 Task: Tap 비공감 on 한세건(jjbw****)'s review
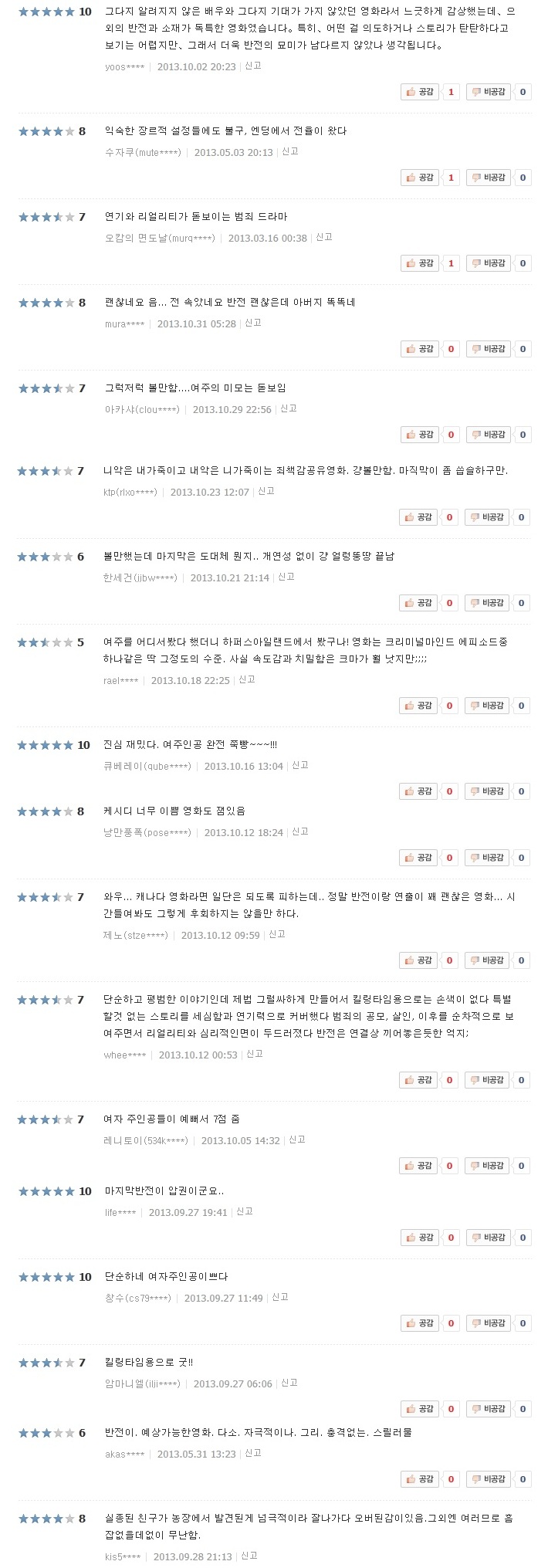[x=488, y=604]
